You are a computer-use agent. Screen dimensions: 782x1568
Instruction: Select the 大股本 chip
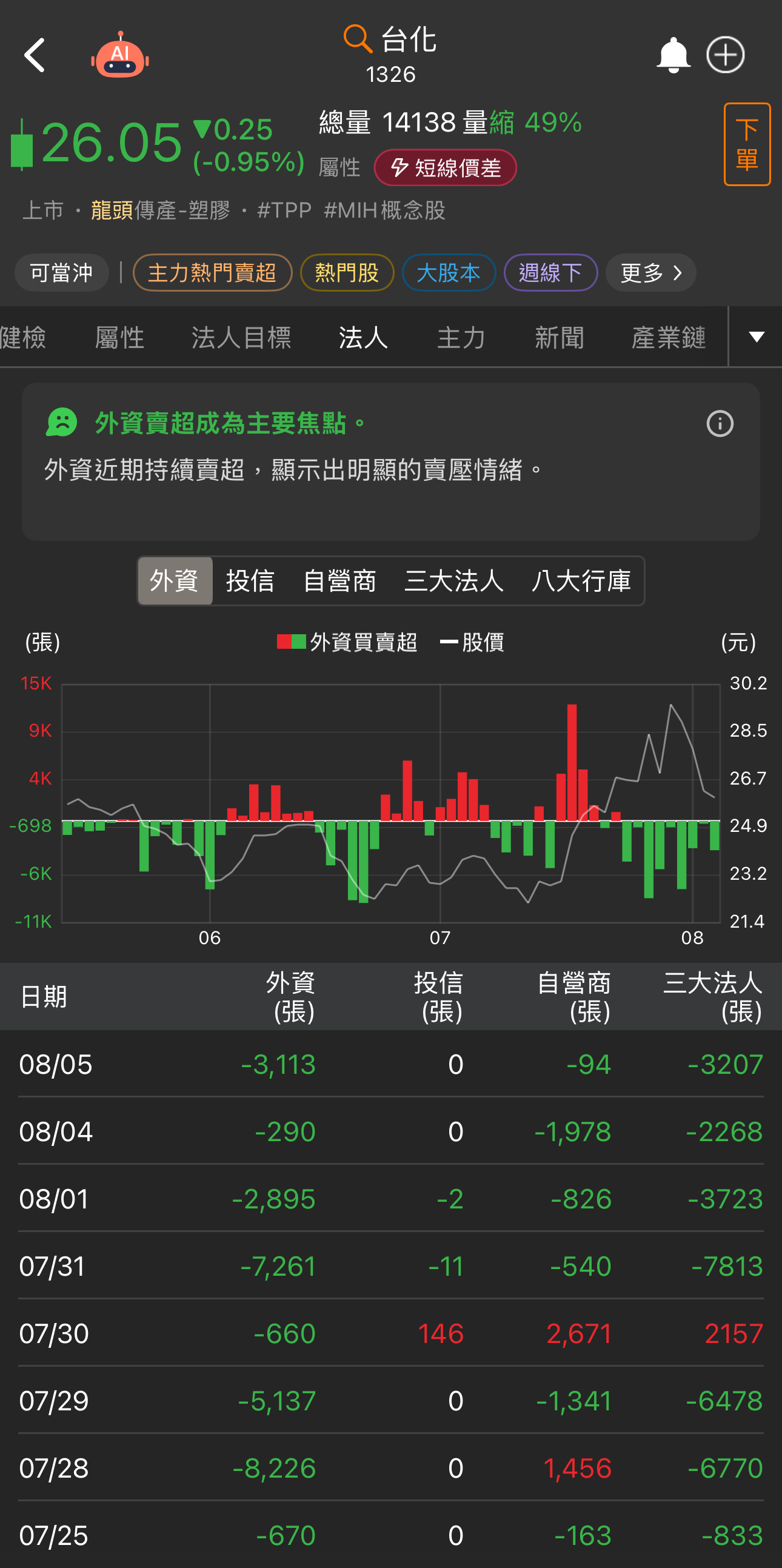[x=449, y=273]
